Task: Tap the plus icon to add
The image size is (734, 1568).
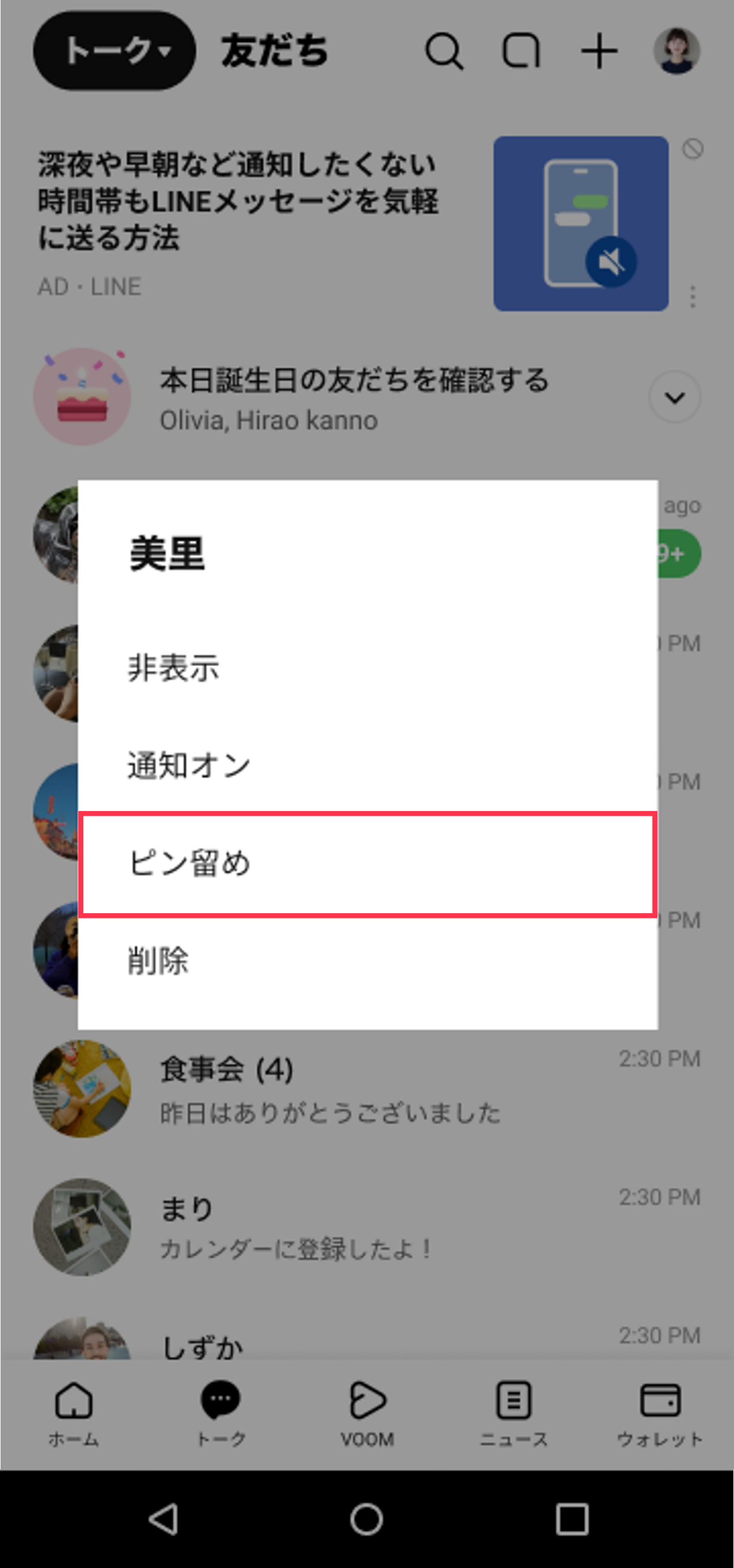Action: tap(599, 51)
